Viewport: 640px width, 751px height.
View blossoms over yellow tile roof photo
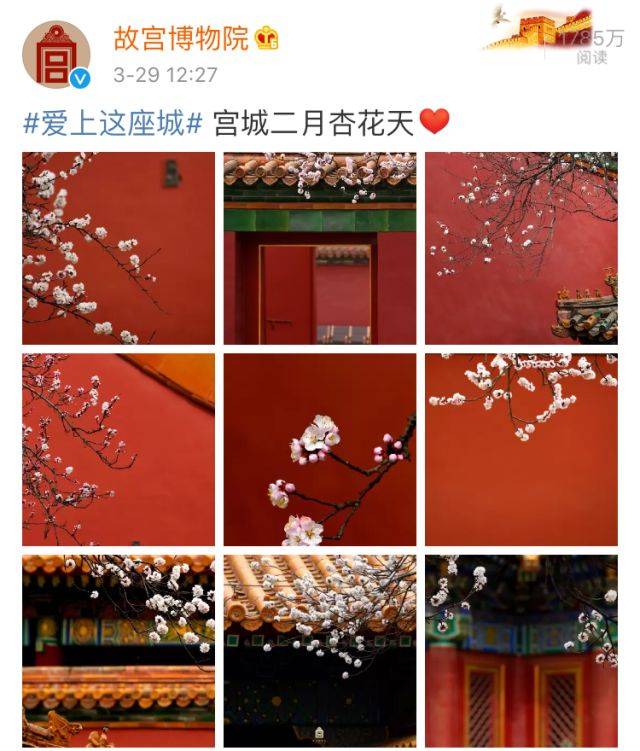pyautogui.click(x=320, y=651)
